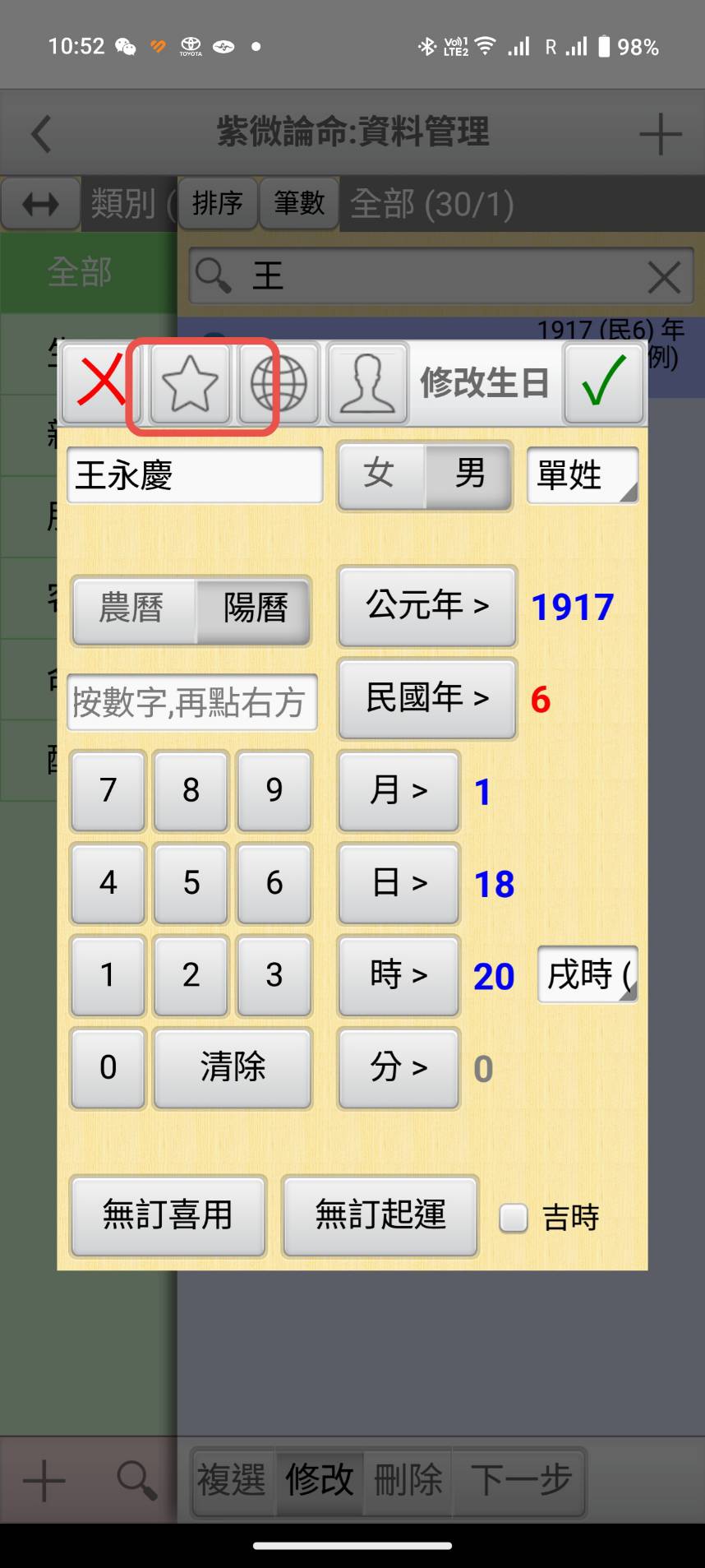The image size is (705, 1568).
Task: Switch the calendar to 農曆
Action: coord(132,609)
